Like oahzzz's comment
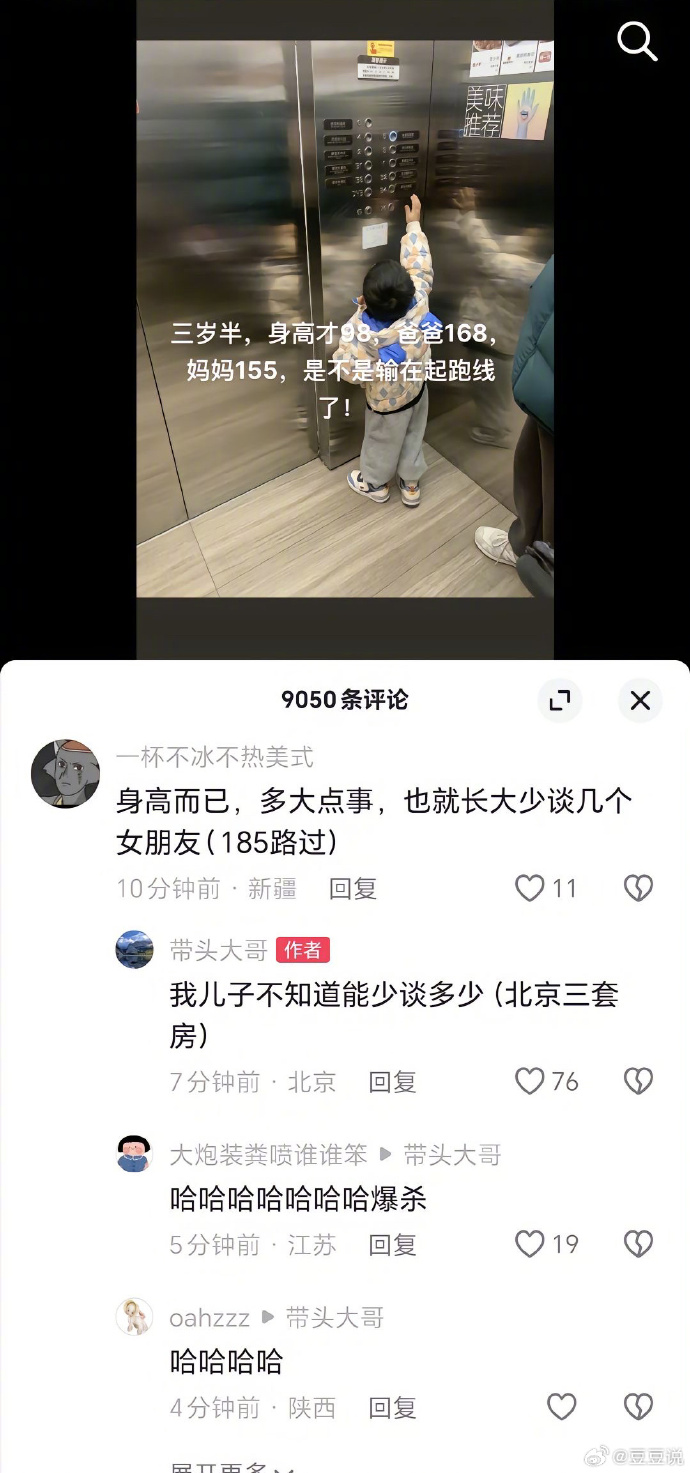690x1473 pixels. click(x=561, y=1407)
